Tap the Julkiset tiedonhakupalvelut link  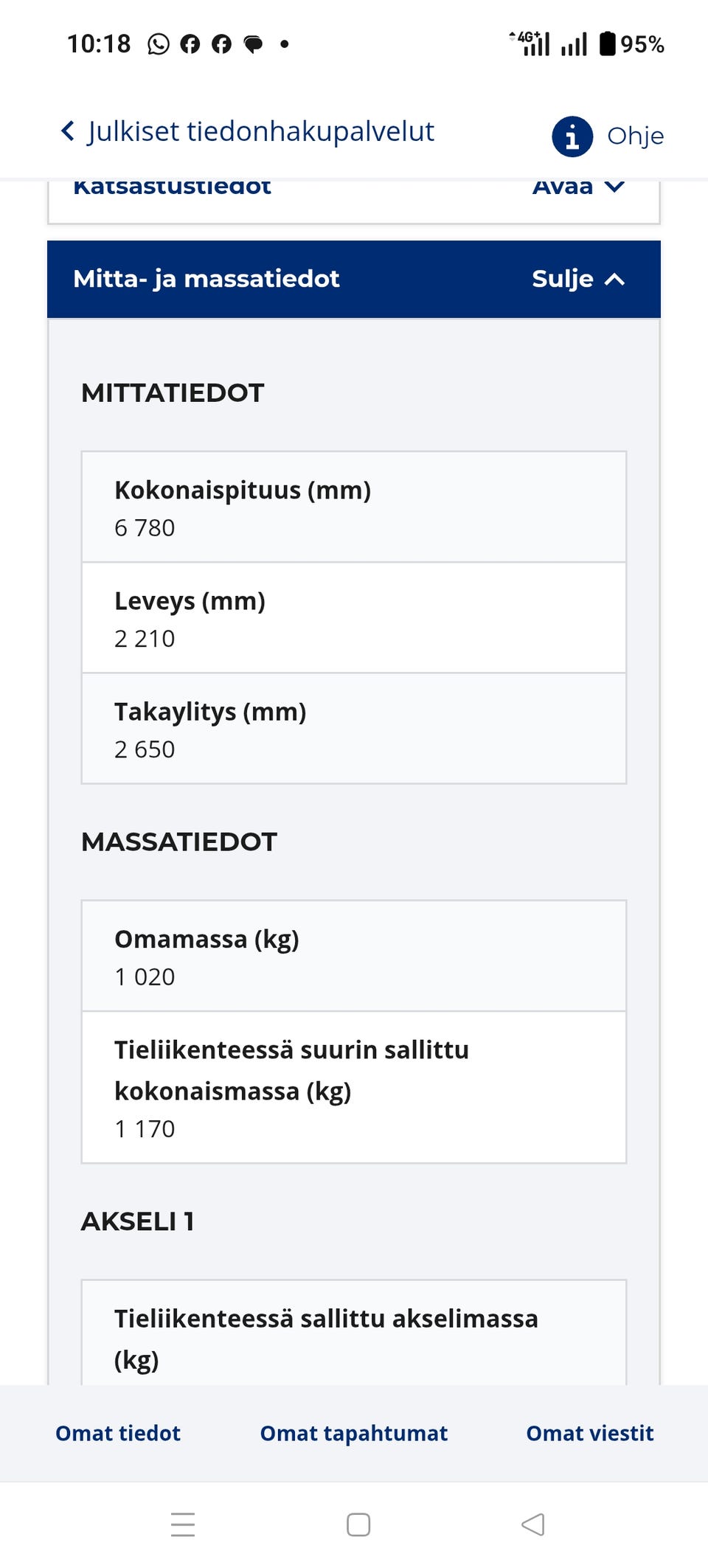260,131
